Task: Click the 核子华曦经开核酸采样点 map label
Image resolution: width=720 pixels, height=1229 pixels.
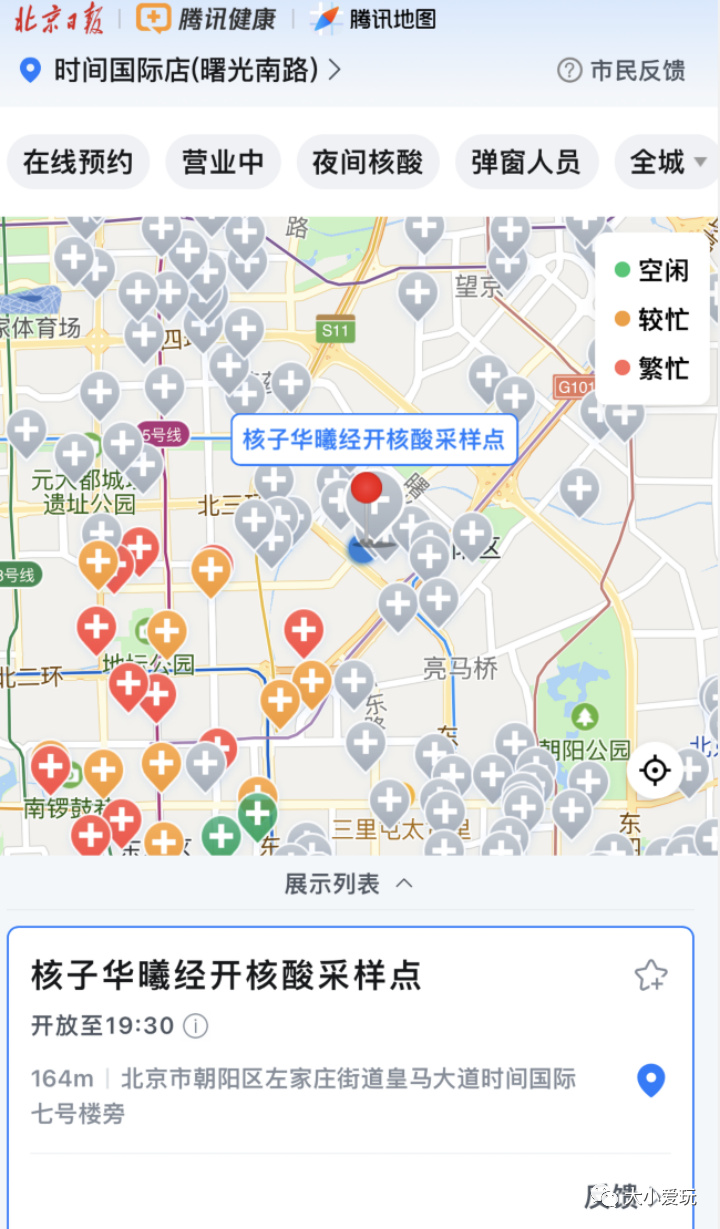Action: 374,440
